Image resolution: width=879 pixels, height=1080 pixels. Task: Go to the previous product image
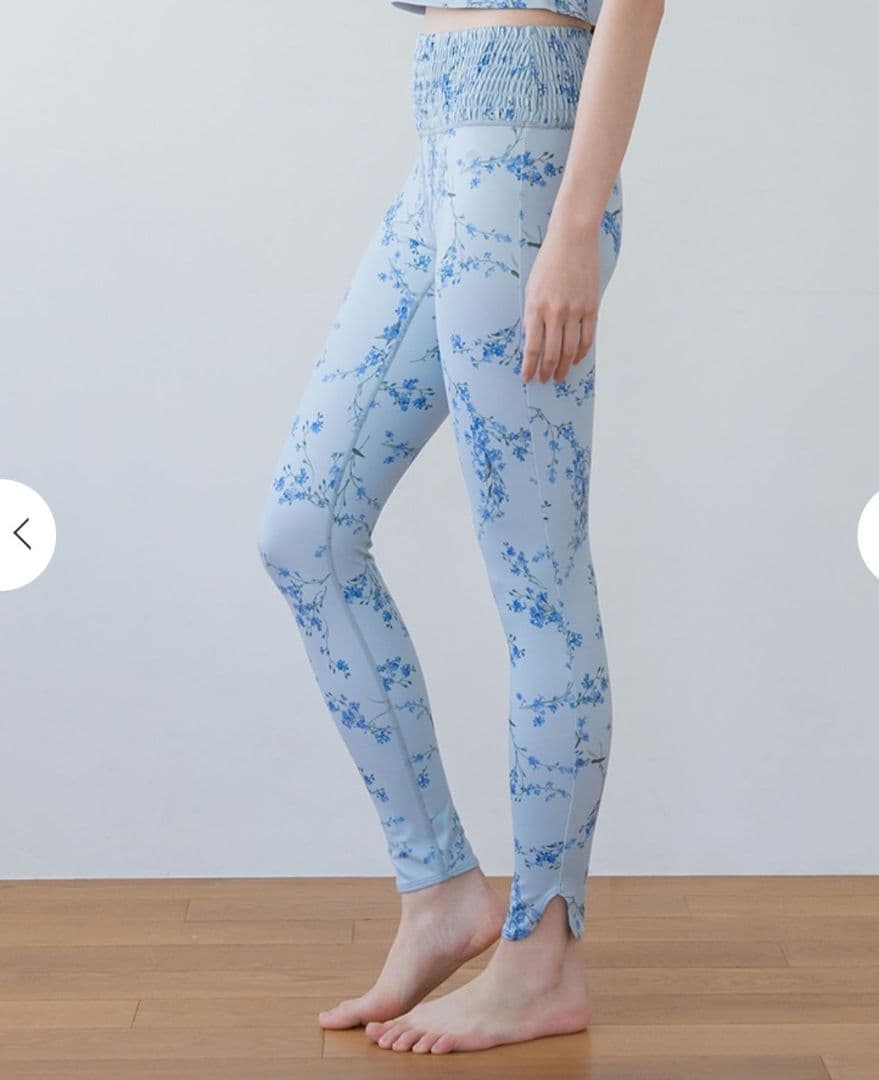[22, 534]
